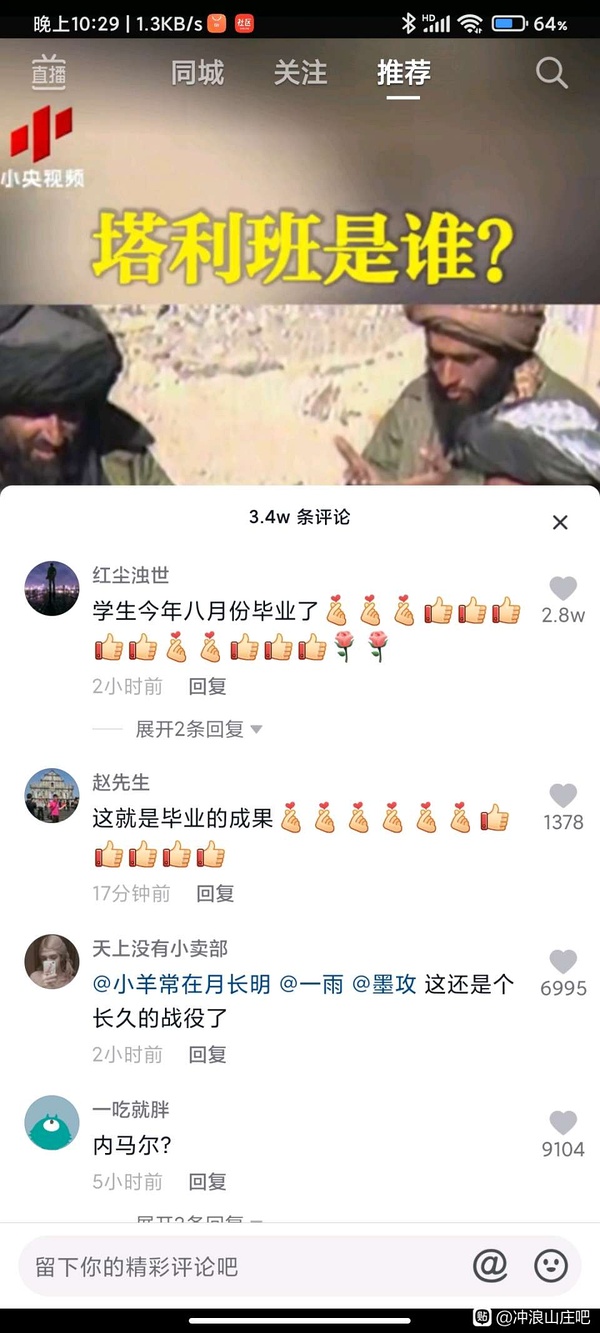600x1333 pixels.
Task: Like 赵先生's comment
Action: tap(563, 796)
